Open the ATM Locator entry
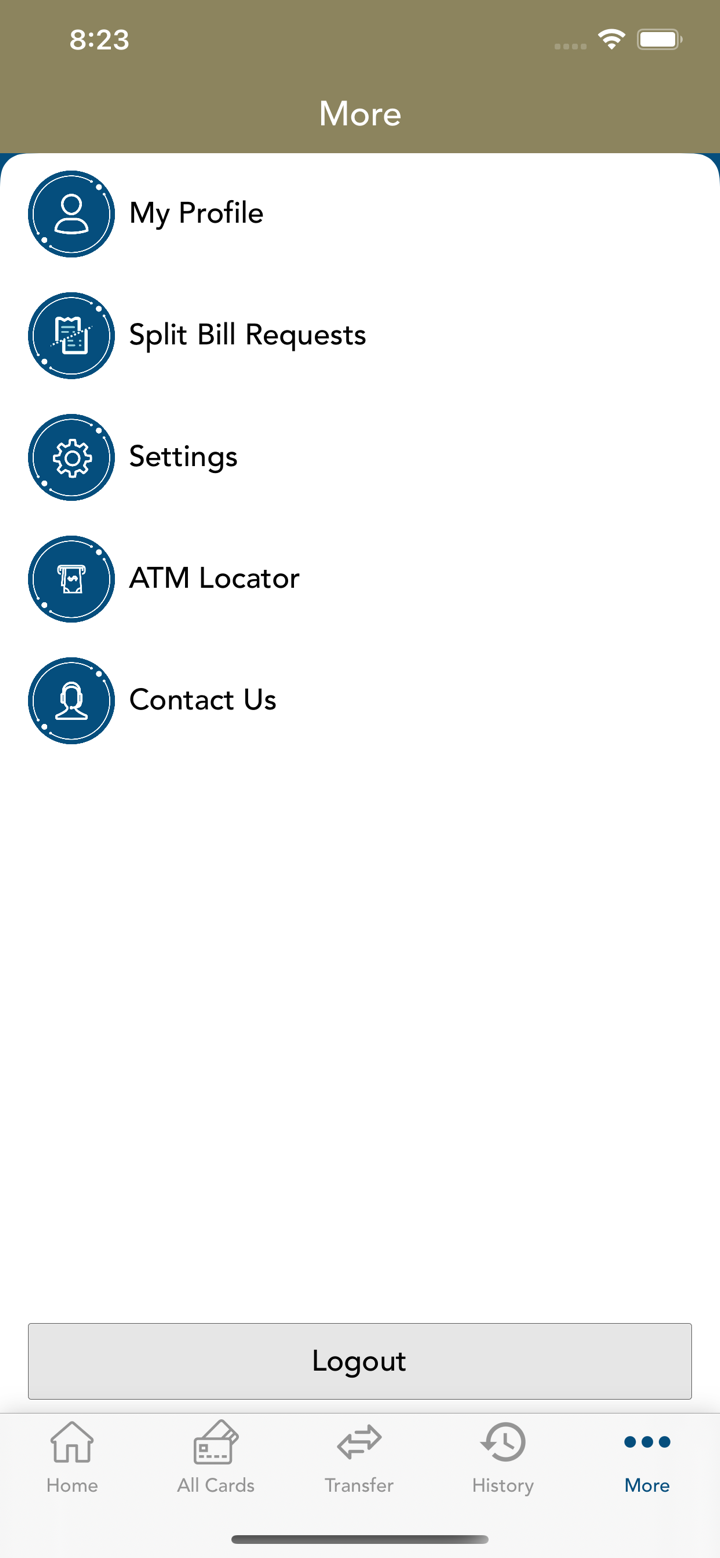720x1558 pixels. (x=214, y=579)
